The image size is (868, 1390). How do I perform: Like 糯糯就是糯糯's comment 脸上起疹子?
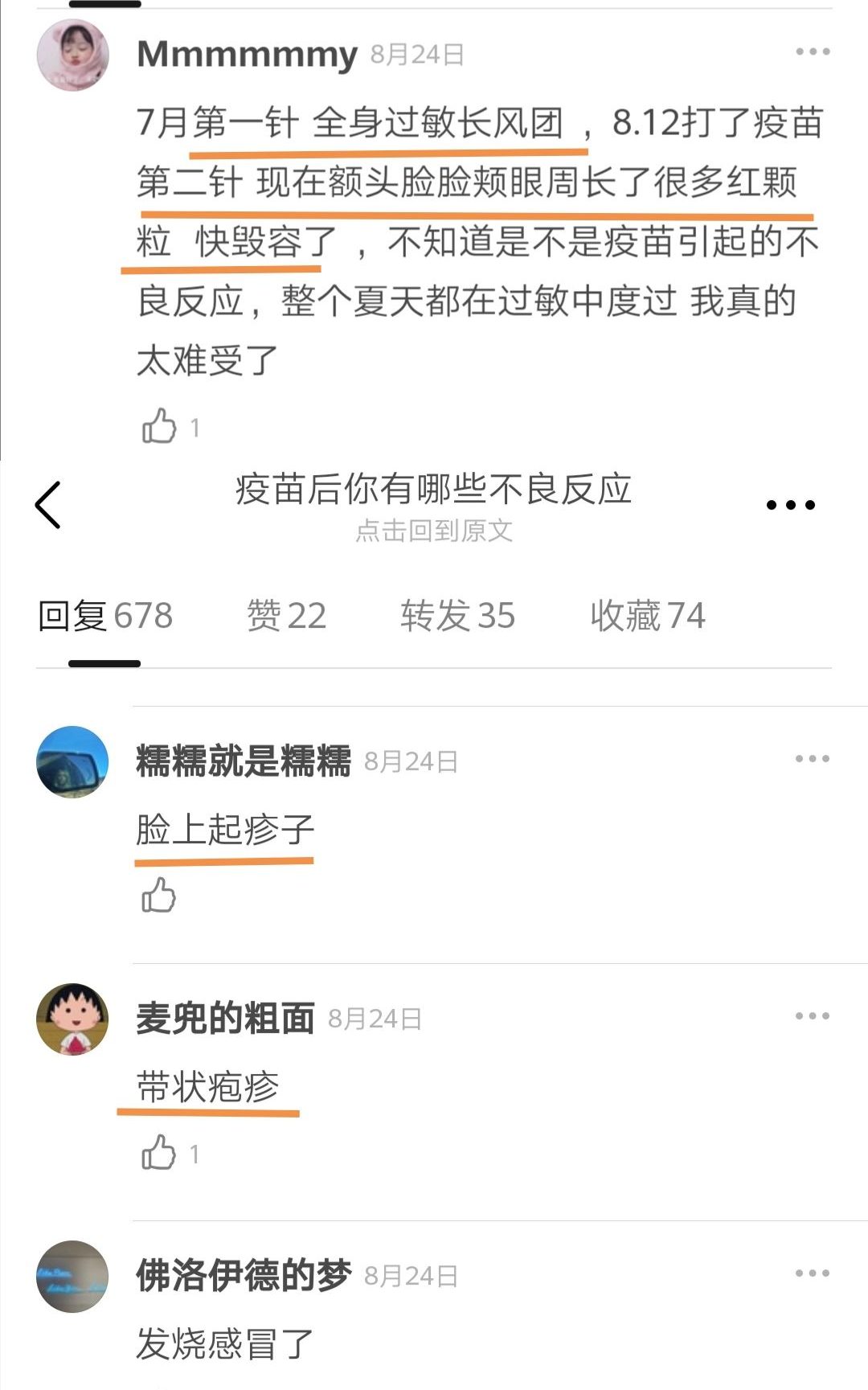[x=159, y=895]
